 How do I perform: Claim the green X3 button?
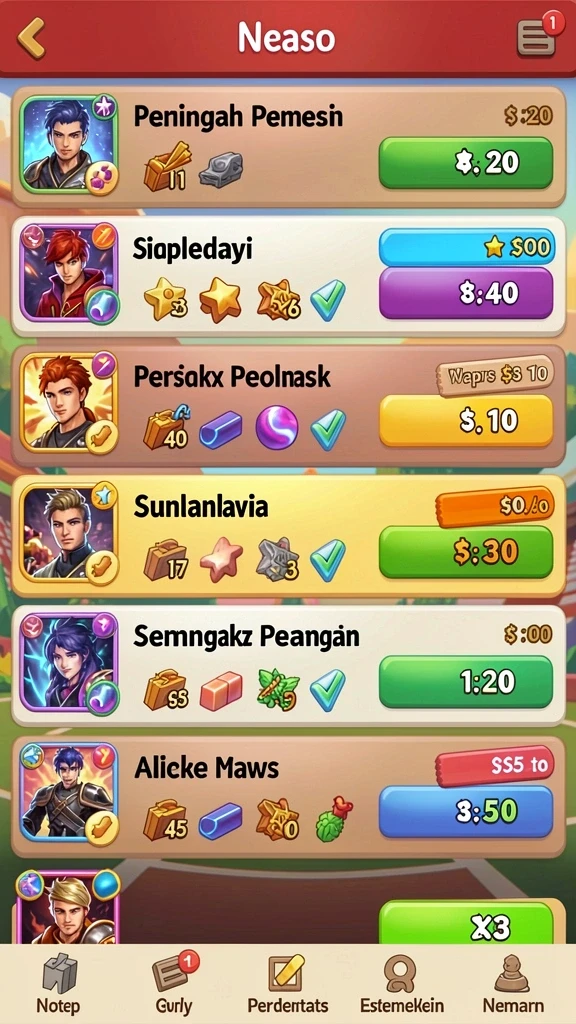[x=466, y=923]
